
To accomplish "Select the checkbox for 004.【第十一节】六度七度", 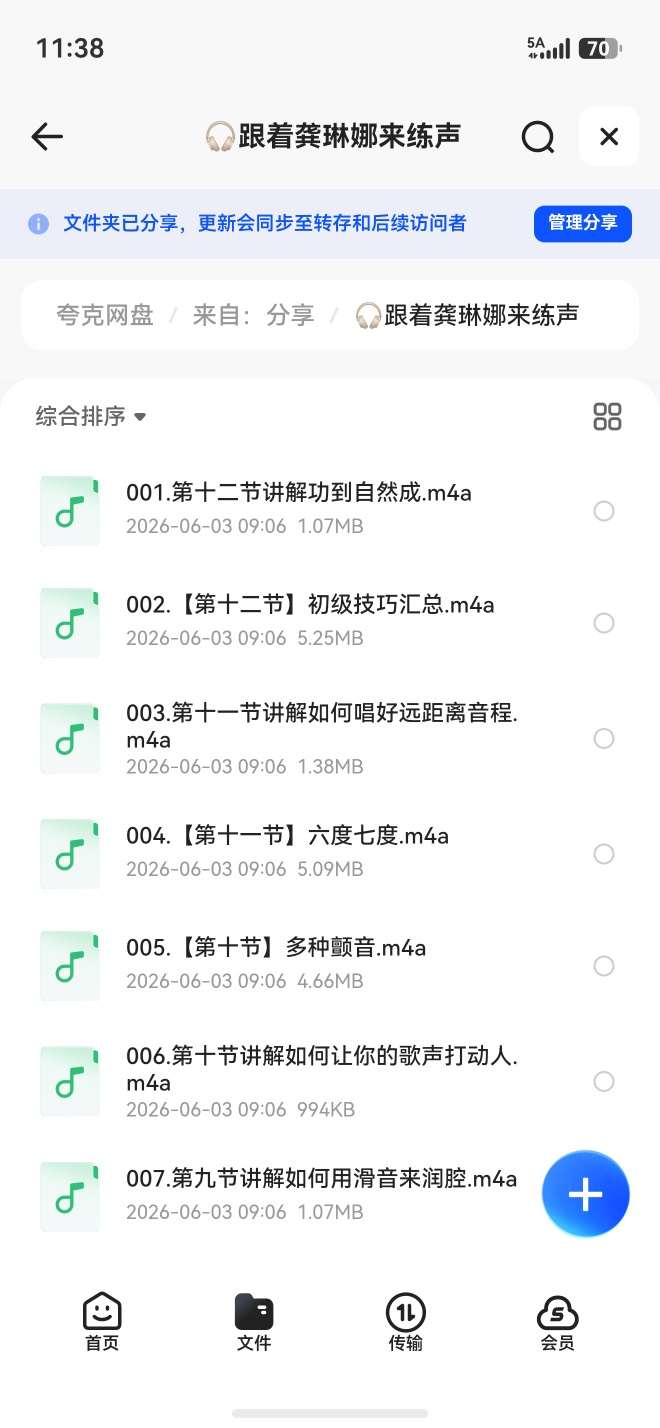I will point(604,854).
